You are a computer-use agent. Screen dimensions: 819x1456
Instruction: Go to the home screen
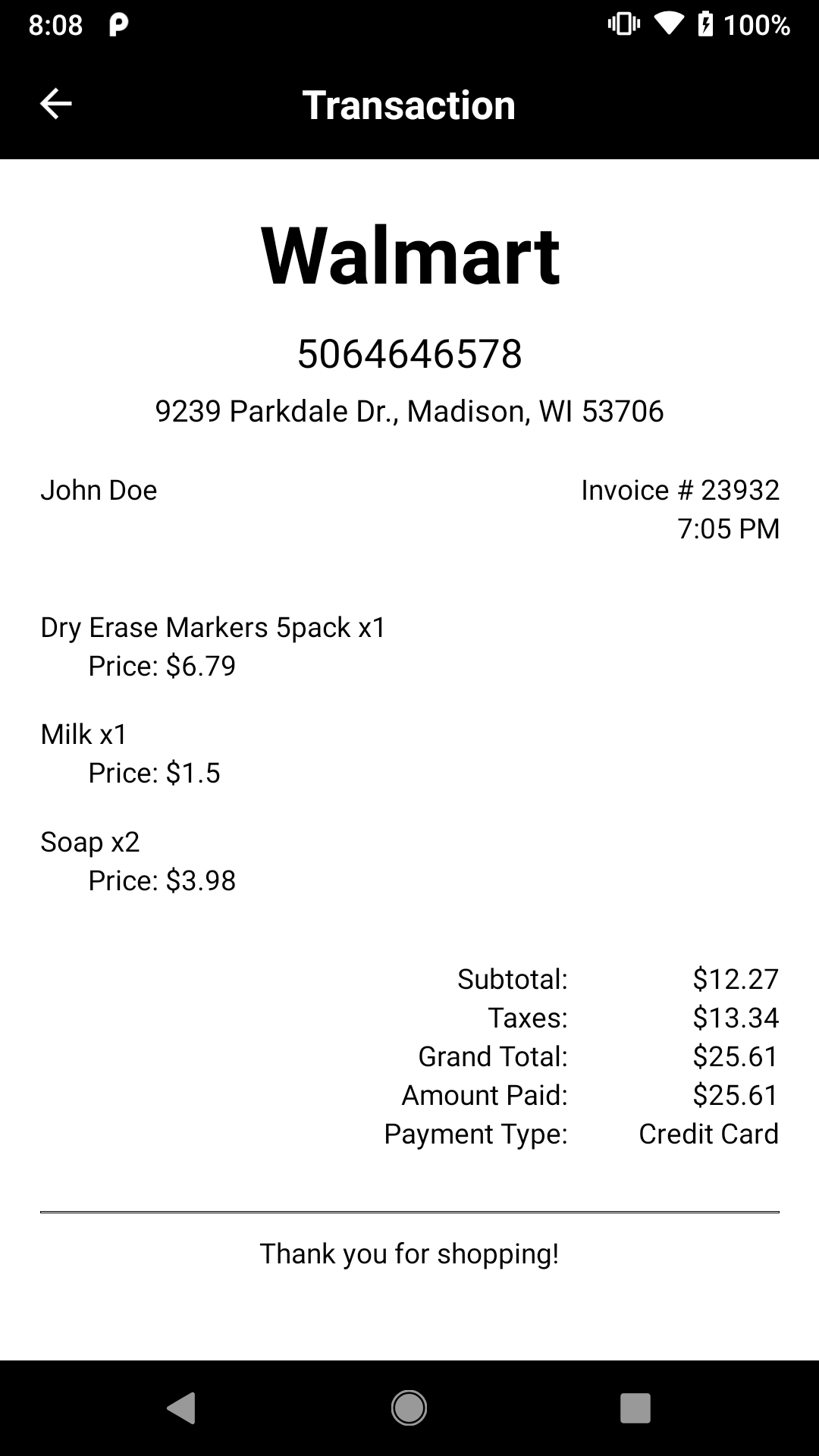pyautogui.click(x=409, y=1408)
